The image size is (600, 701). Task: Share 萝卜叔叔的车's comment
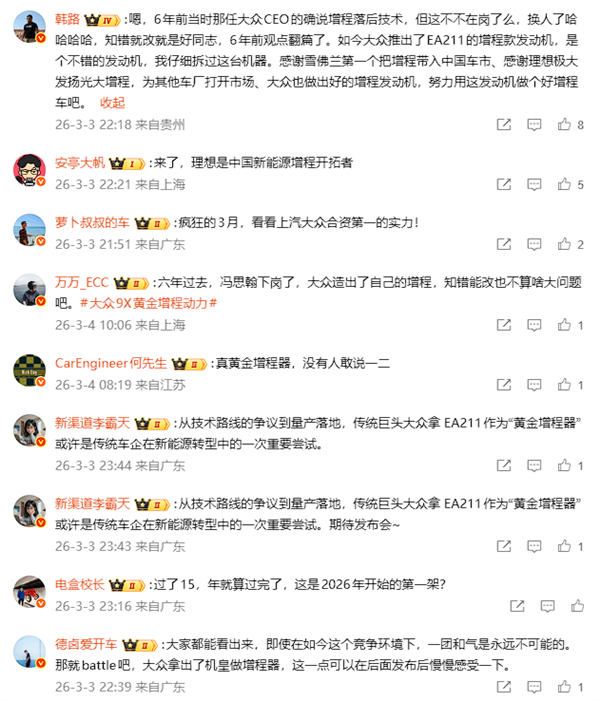pos(508,245)
